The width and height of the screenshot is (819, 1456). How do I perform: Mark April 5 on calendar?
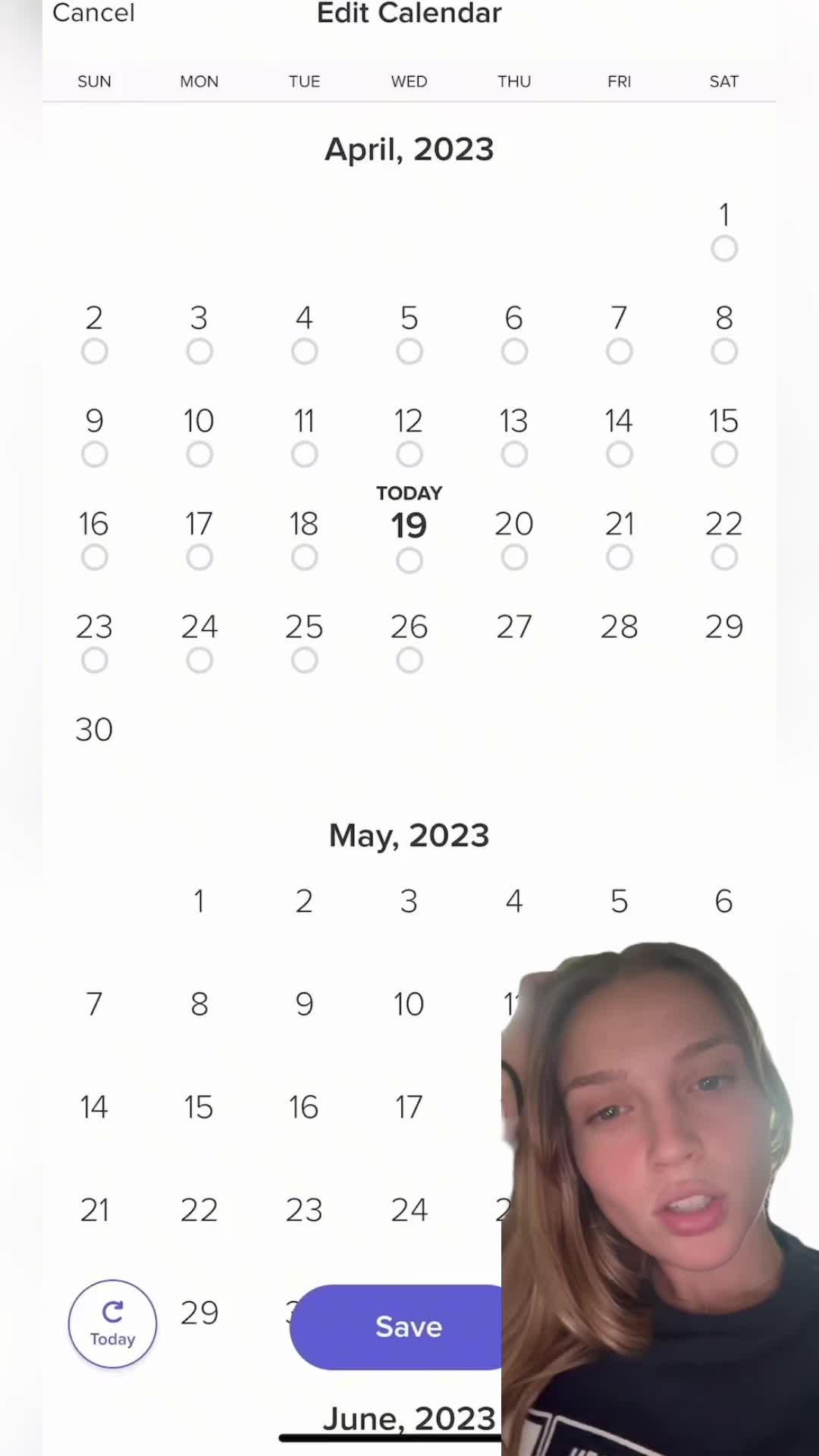point(409,351)
